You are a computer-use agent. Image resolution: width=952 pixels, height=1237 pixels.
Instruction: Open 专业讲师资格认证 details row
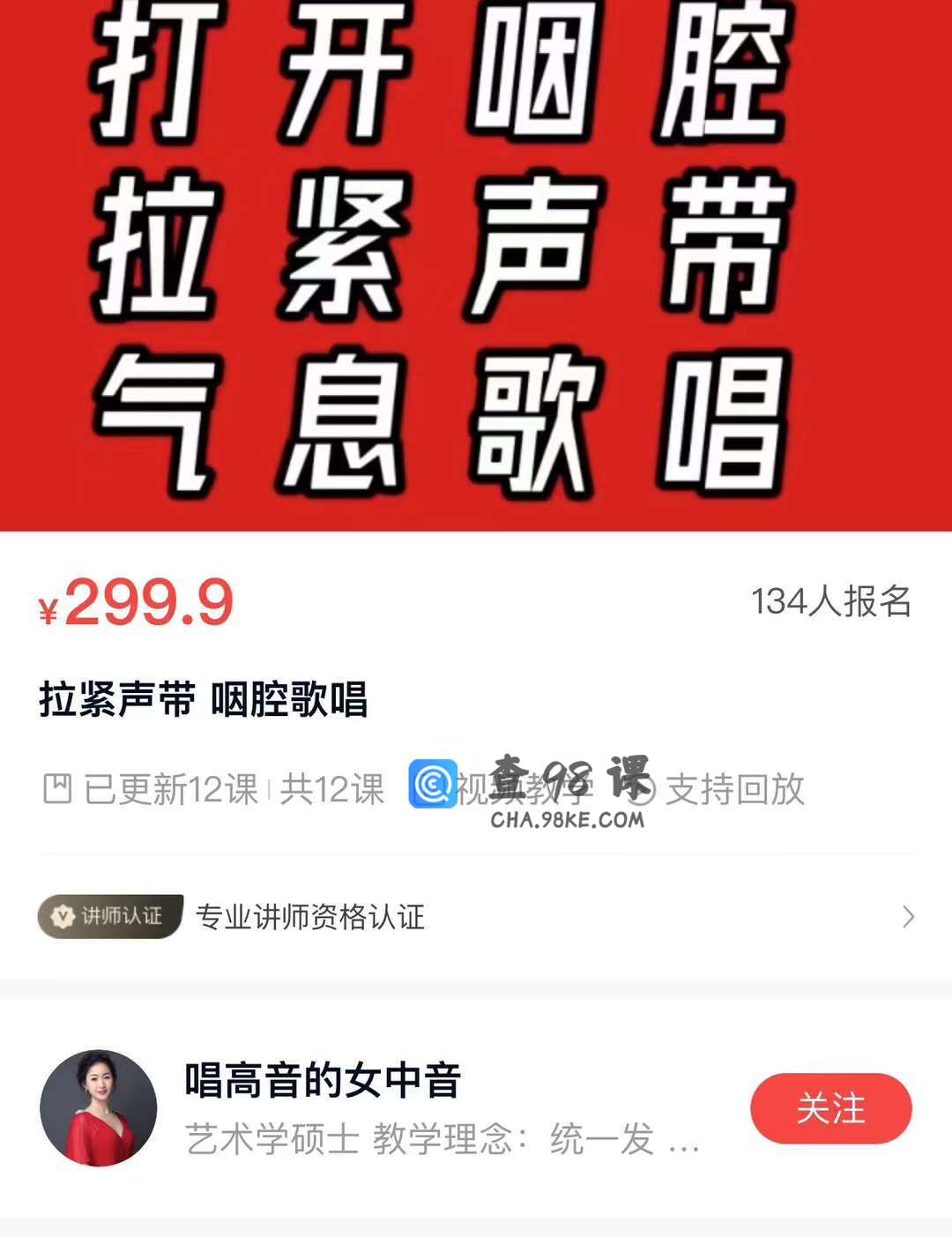coord(476,917)
